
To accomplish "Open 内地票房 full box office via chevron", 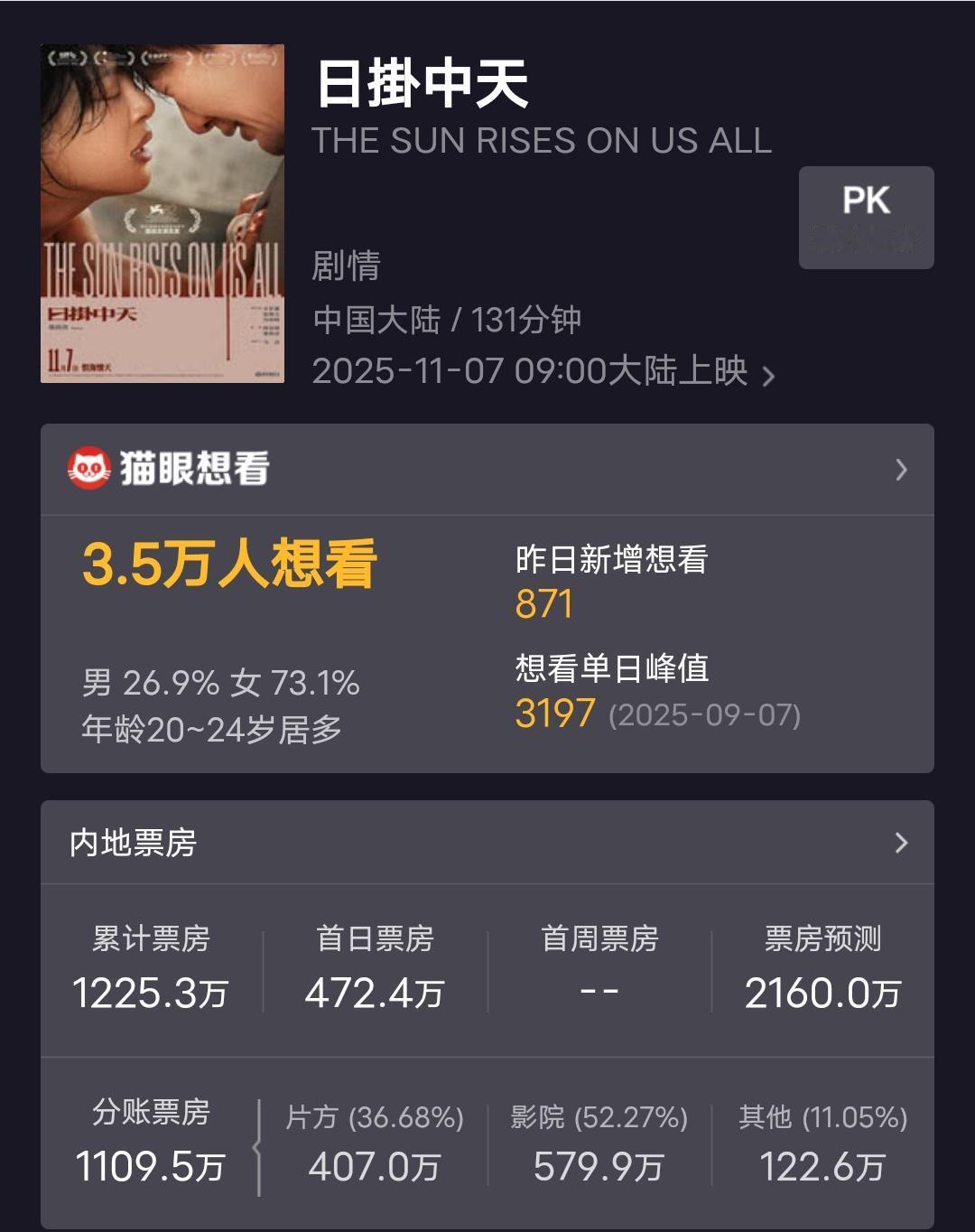I will [899, 842].
